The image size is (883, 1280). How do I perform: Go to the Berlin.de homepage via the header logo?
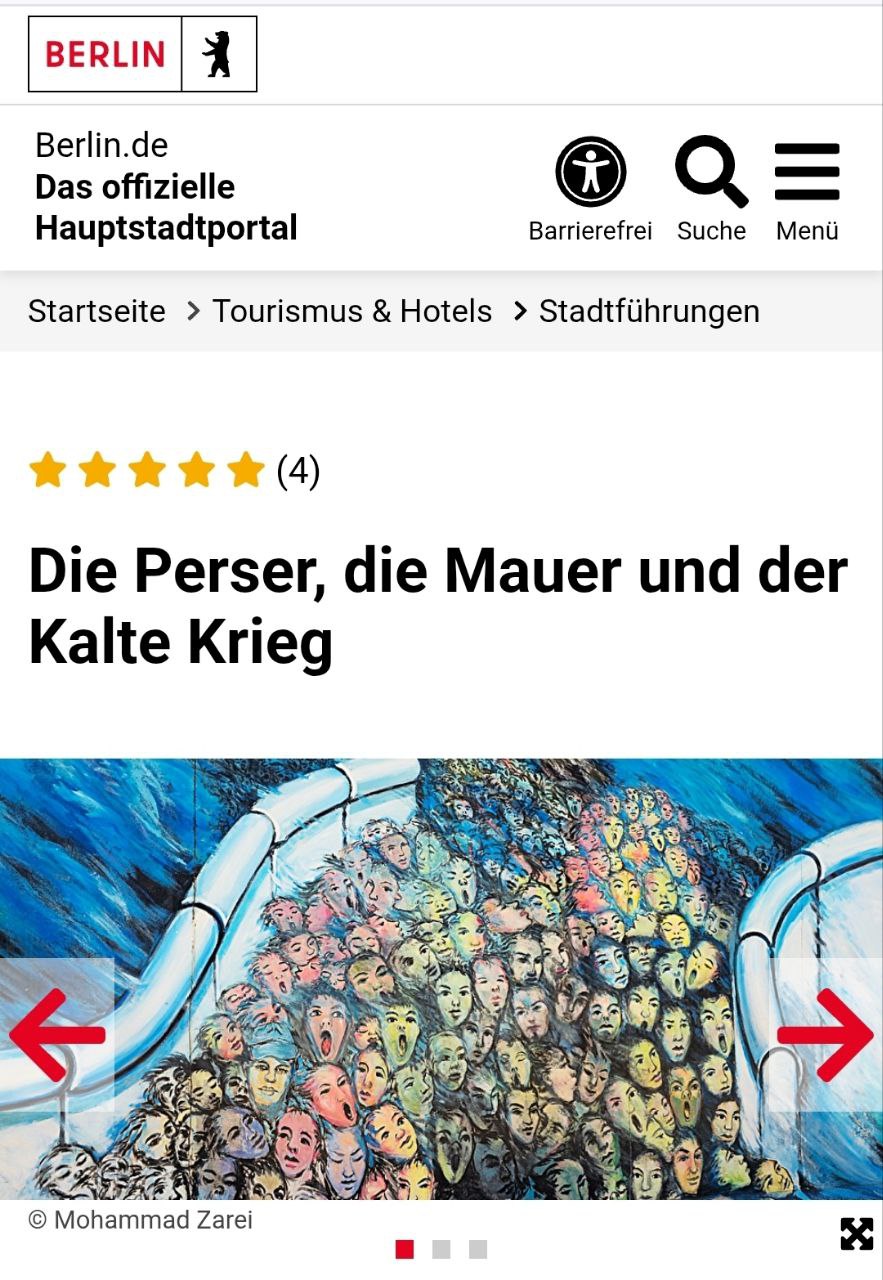click(142, 54)
